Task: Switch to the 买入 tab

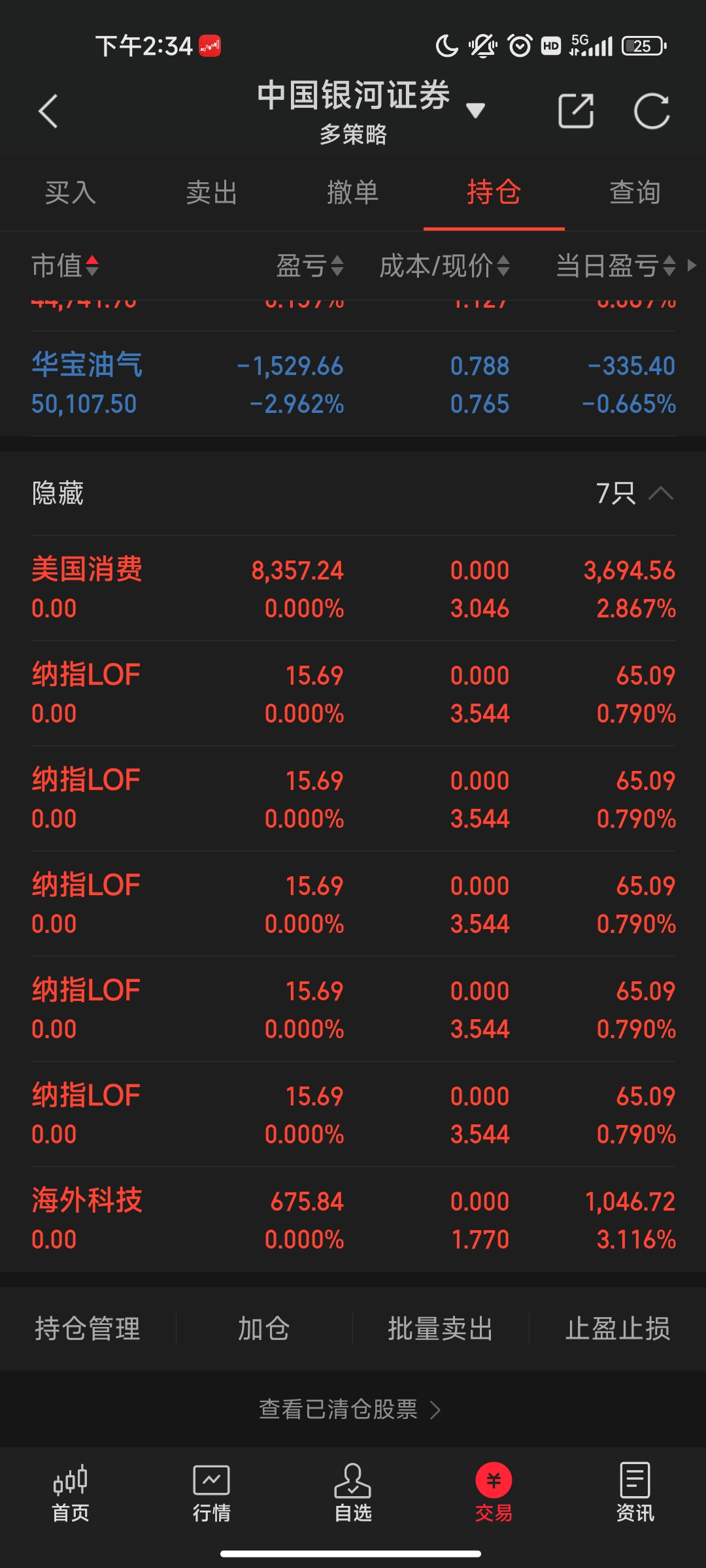Action: (x=71, y=193)
